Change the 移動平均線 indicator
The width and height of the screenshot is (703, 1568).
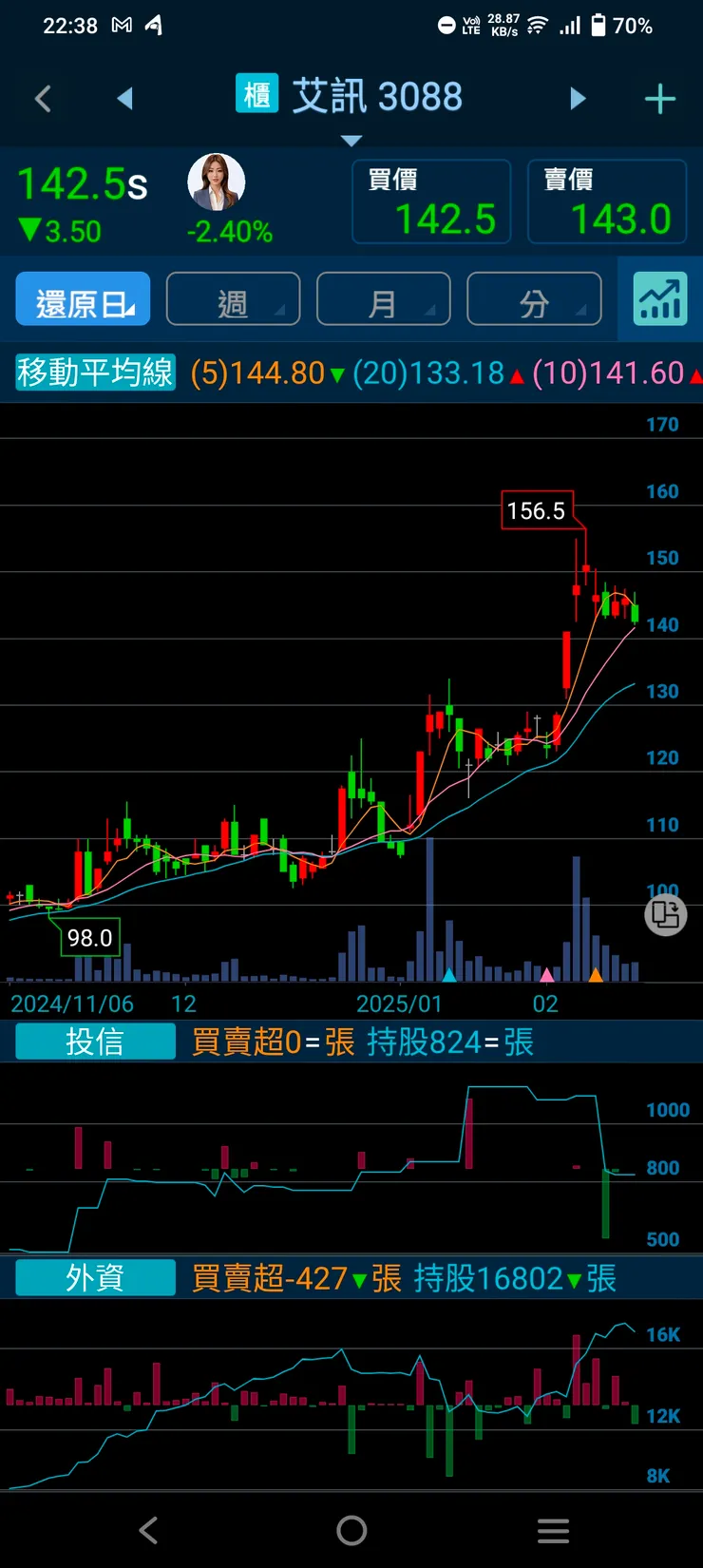(95, 373)
